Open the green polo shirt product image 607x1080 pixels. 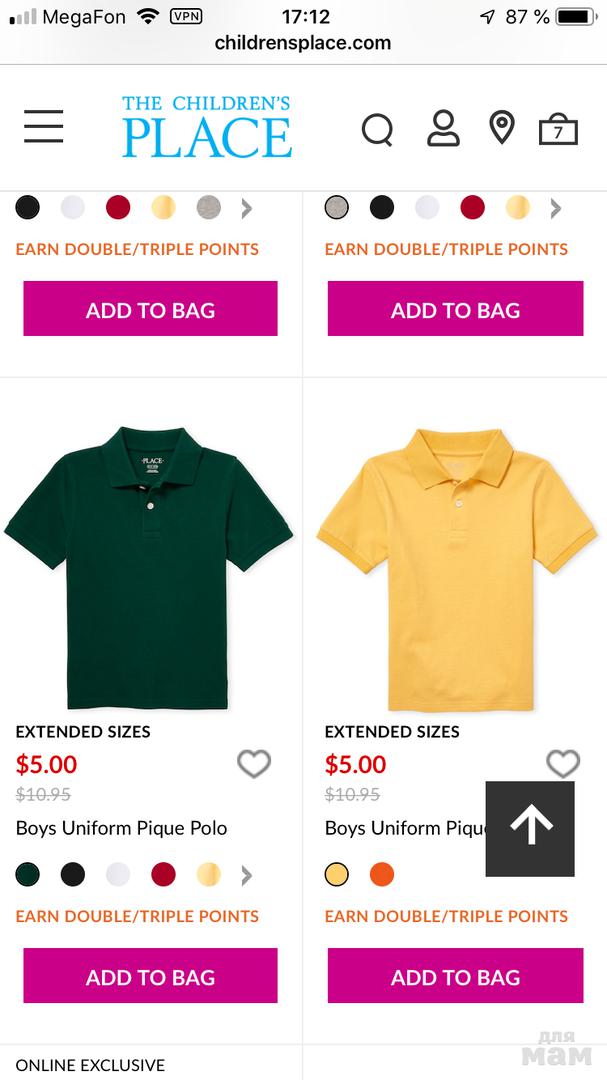(150, 567)
